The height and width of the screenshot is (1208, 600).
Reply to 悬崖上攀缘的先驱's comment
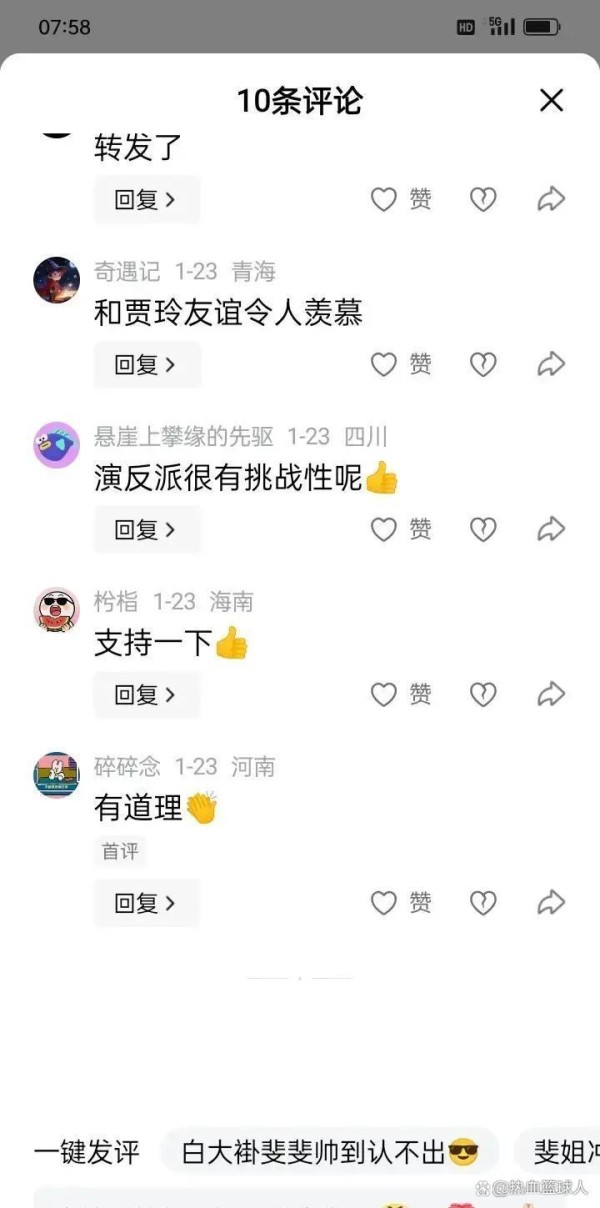[146, 530]
